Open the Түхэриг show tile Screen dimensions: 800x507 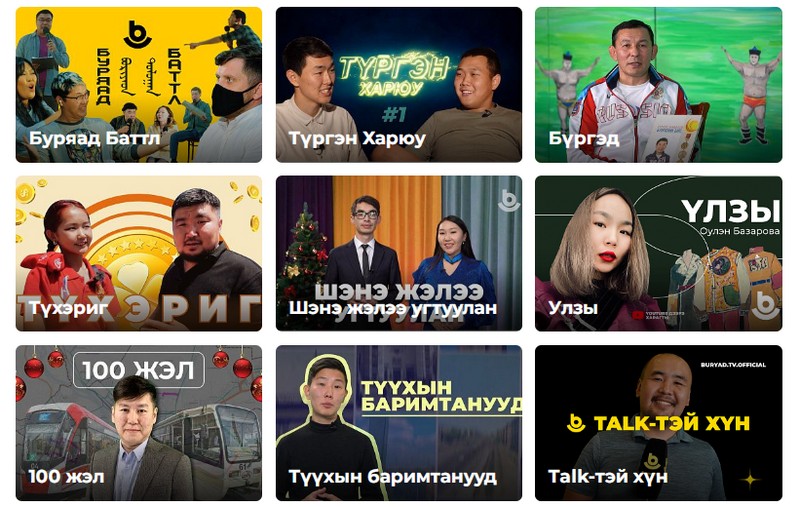click(x=139, y=254)
